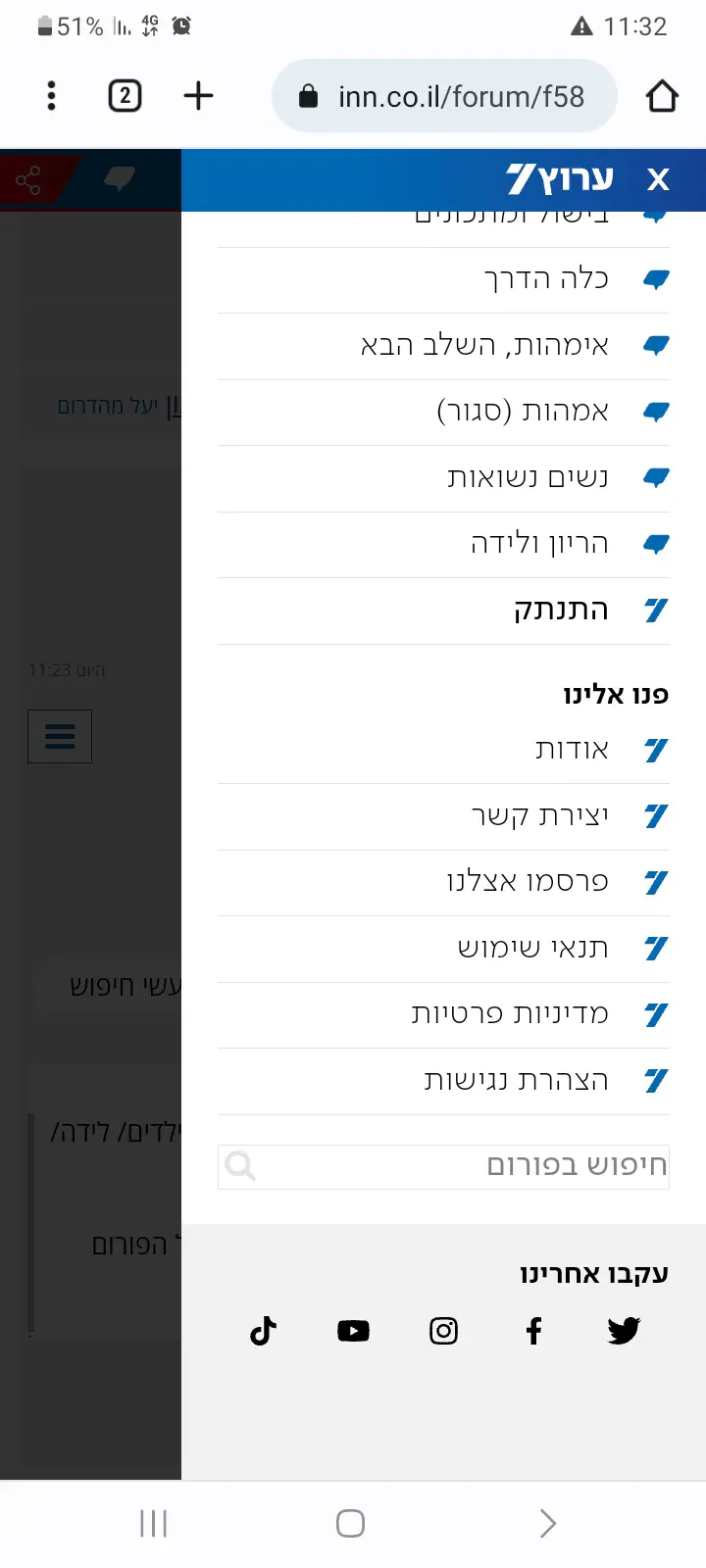Open the Twitter page link
Screen dimensions: 706x1568
[x=624, y=1331]
